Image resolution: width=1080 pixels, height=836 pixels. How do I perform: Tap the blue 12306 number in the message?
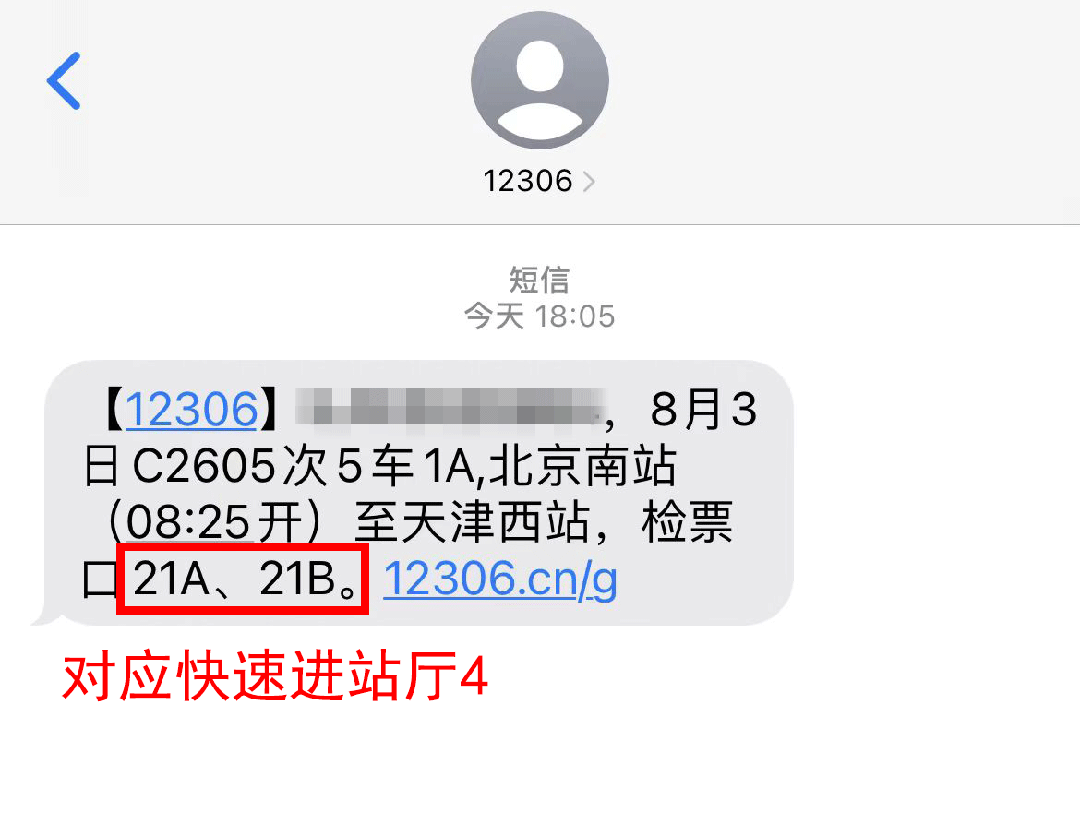pyautogui.click(x=191, y=411)
